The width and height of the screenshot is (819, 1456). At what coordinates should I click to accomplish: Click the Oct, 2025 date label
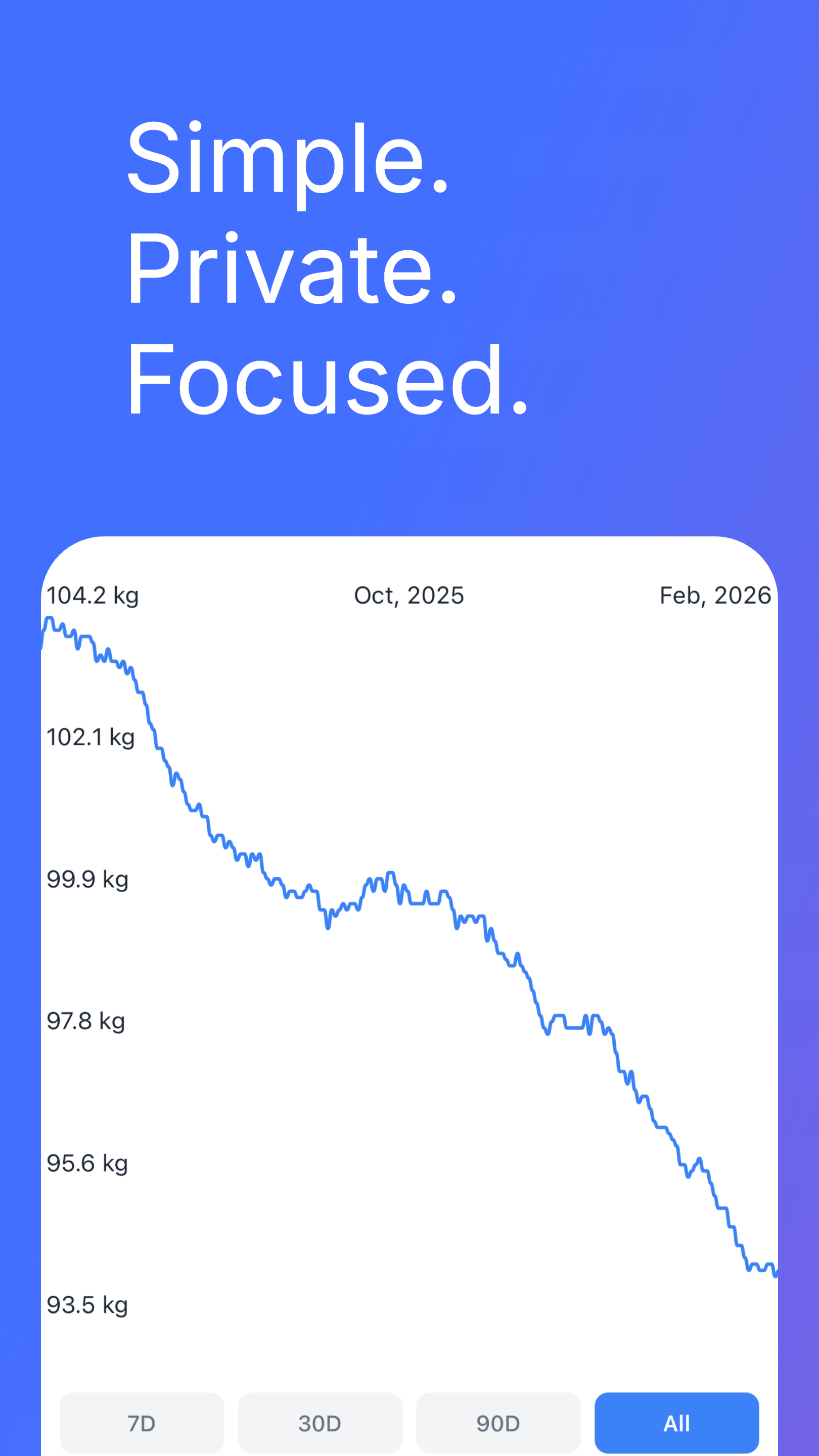click(408, 595)
